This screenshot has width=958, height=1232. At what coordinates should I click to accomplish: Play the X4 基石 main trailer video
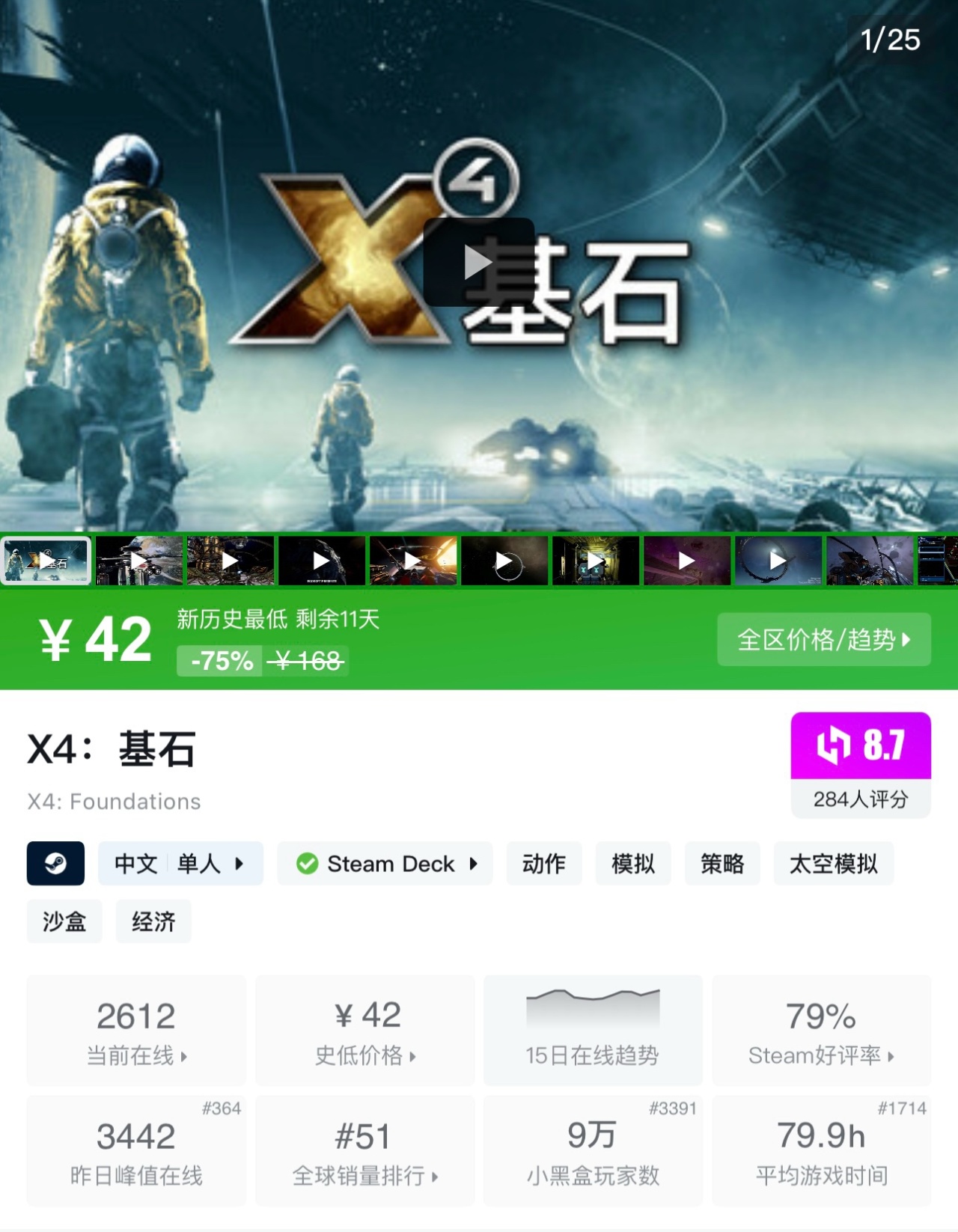click(478, 263)
